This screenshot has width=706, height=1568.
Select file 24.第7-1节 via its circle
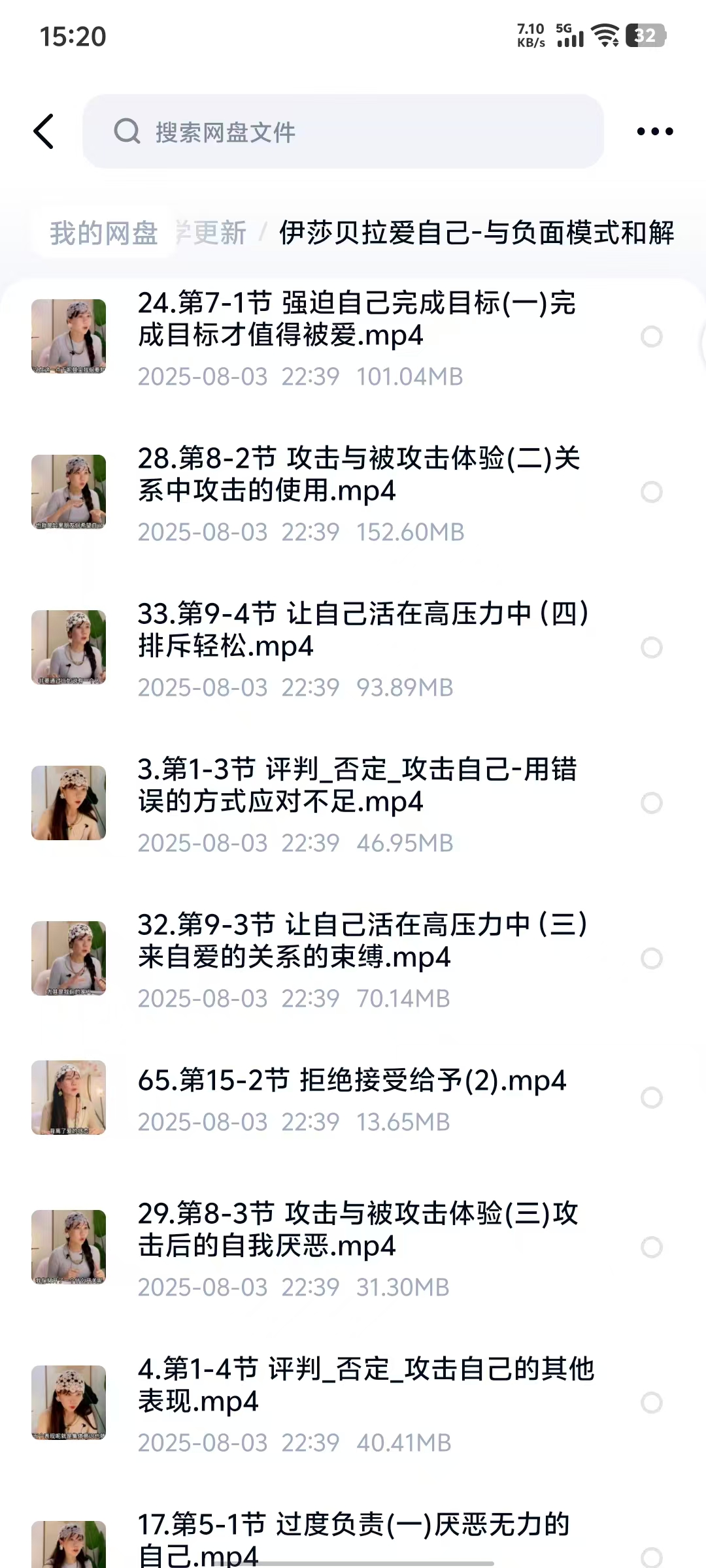(651, 336)
